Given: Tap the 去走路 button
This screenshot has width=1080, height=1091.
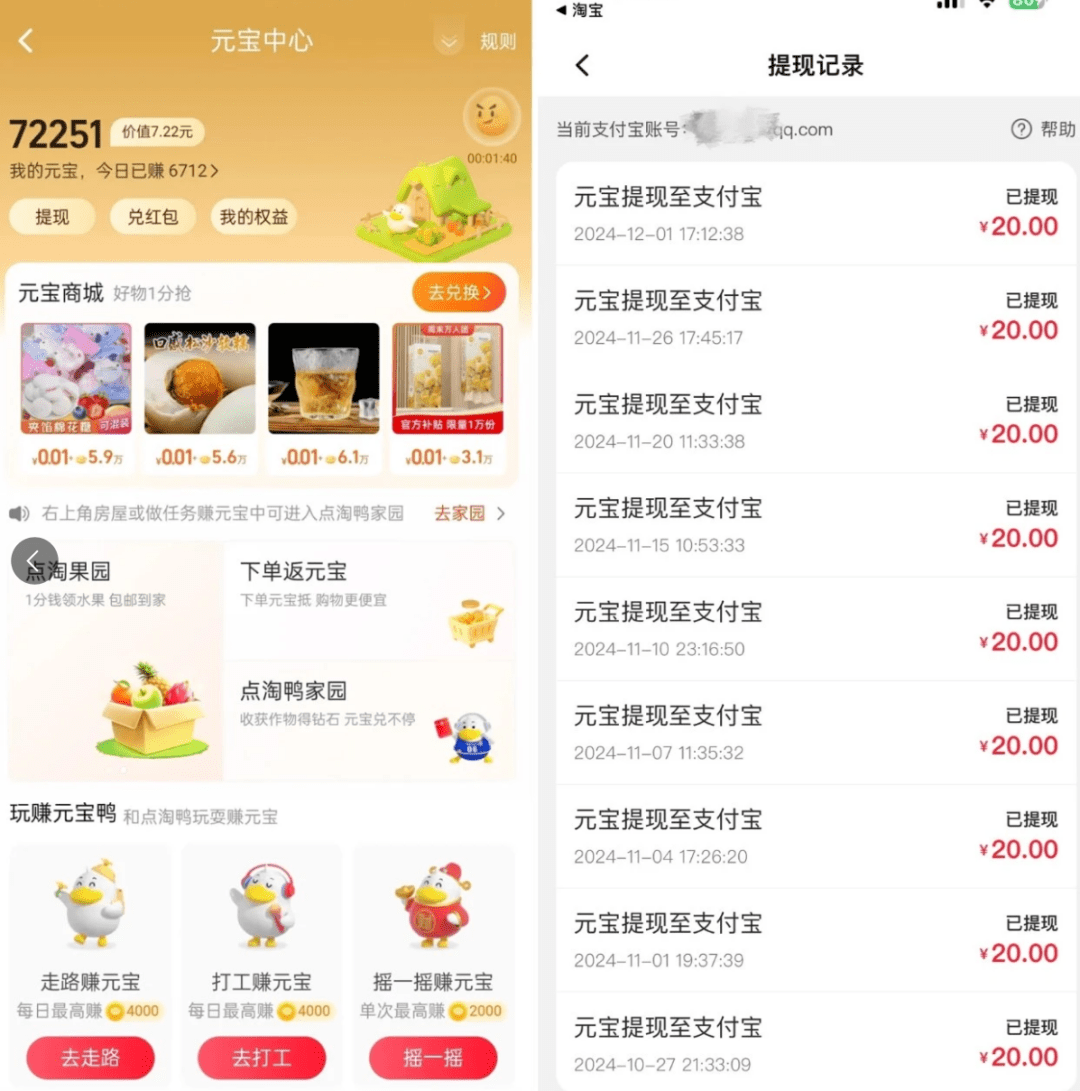Looking at the screenshot, I should 90,1057.
